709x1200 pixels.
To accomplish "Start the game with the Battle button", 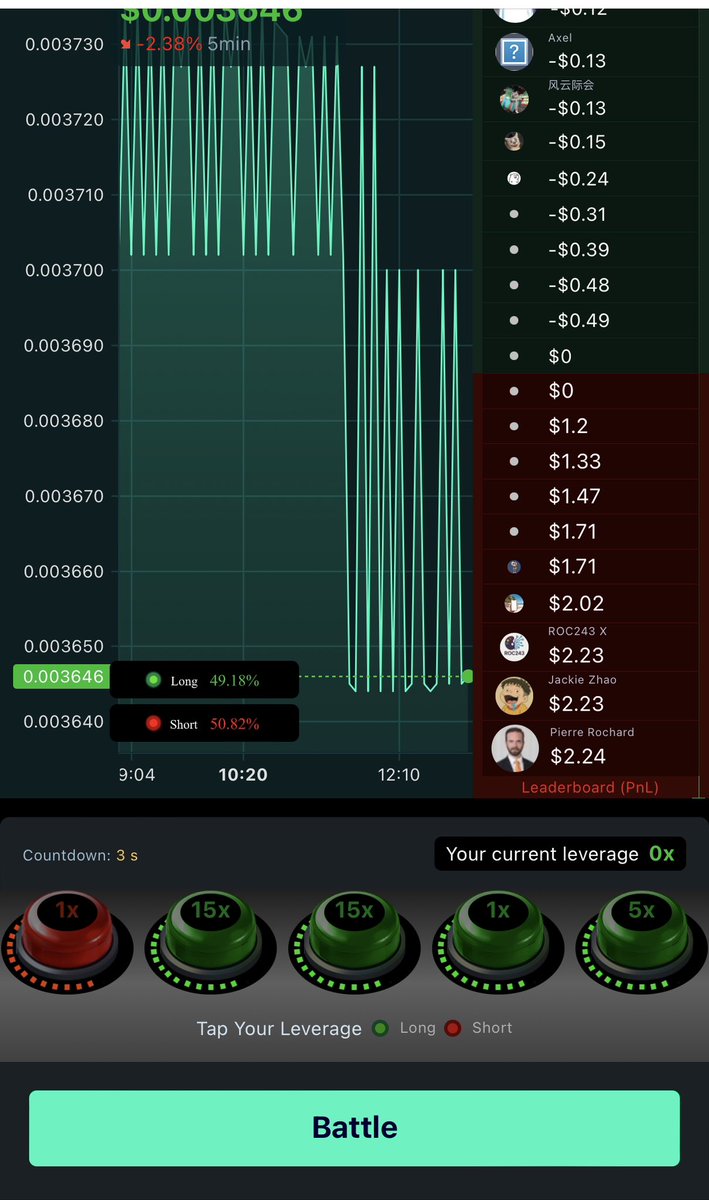I will [354, 1128].
